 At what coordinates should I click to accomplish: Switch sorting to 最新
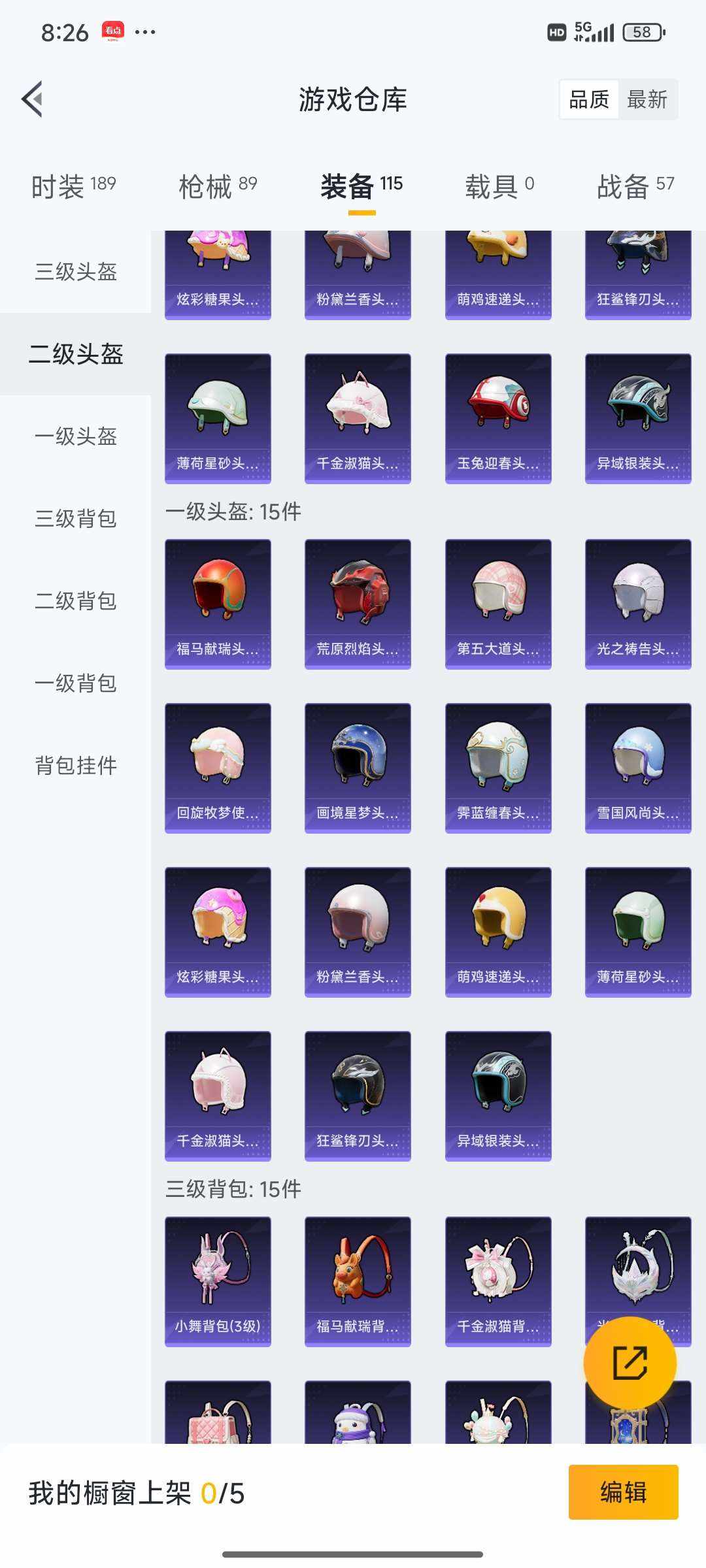pyautogui.click(x=647, y=99)
